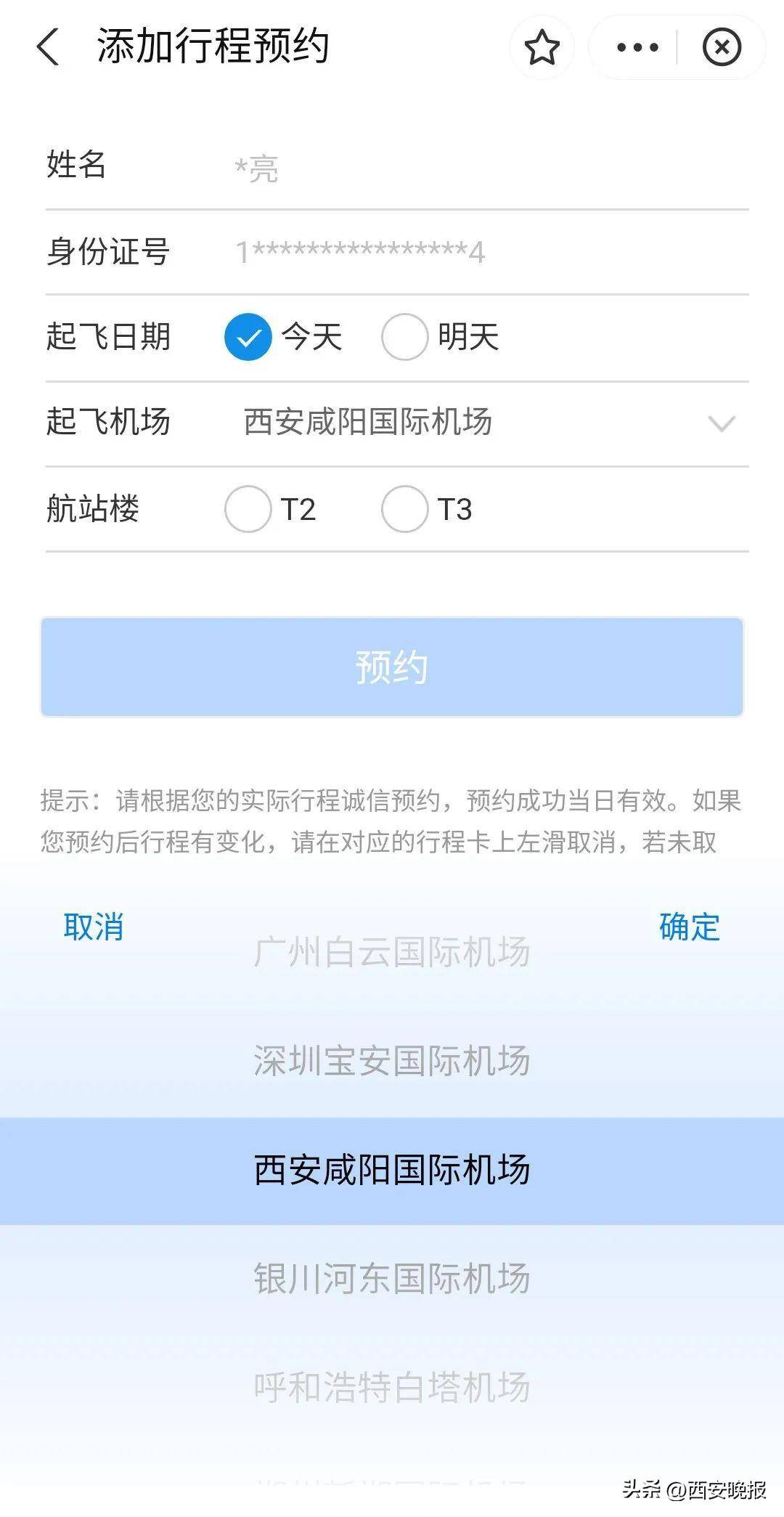This screenshot has height=1517, width=784.
Task: Go back from 添加行程预约 page
Action: pyautogui.click(x=48, y=48)
